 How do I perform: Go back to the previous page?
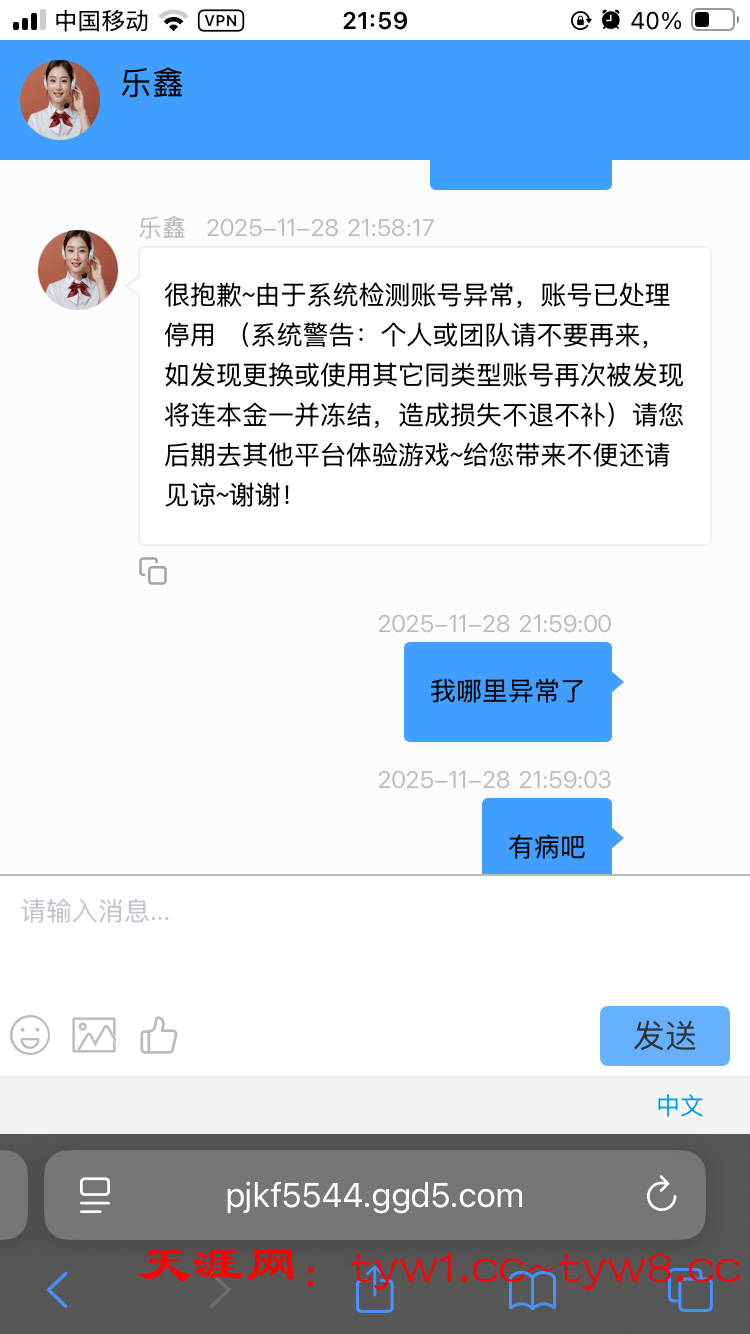[58, 1291]
